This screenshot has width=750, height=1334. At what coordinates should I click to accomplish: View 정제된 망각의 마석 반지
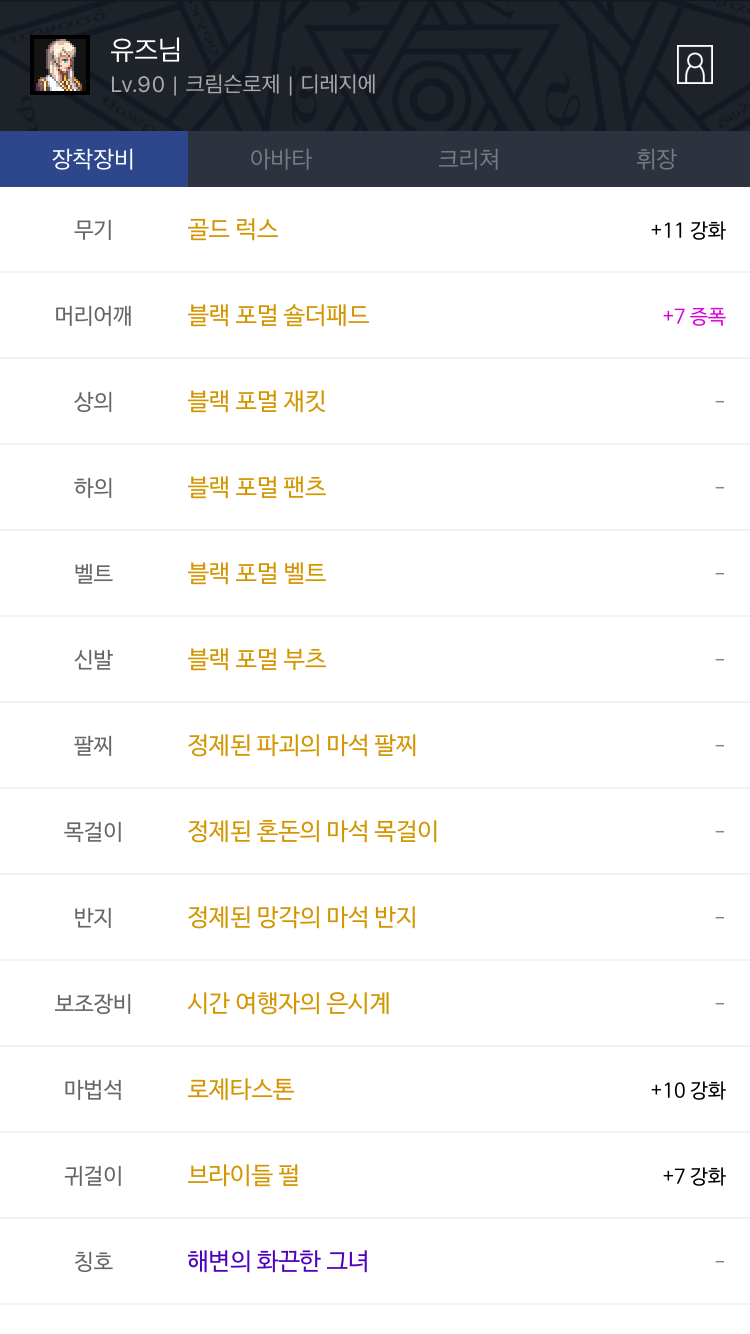pyautogui.click(x=302, y=917)
